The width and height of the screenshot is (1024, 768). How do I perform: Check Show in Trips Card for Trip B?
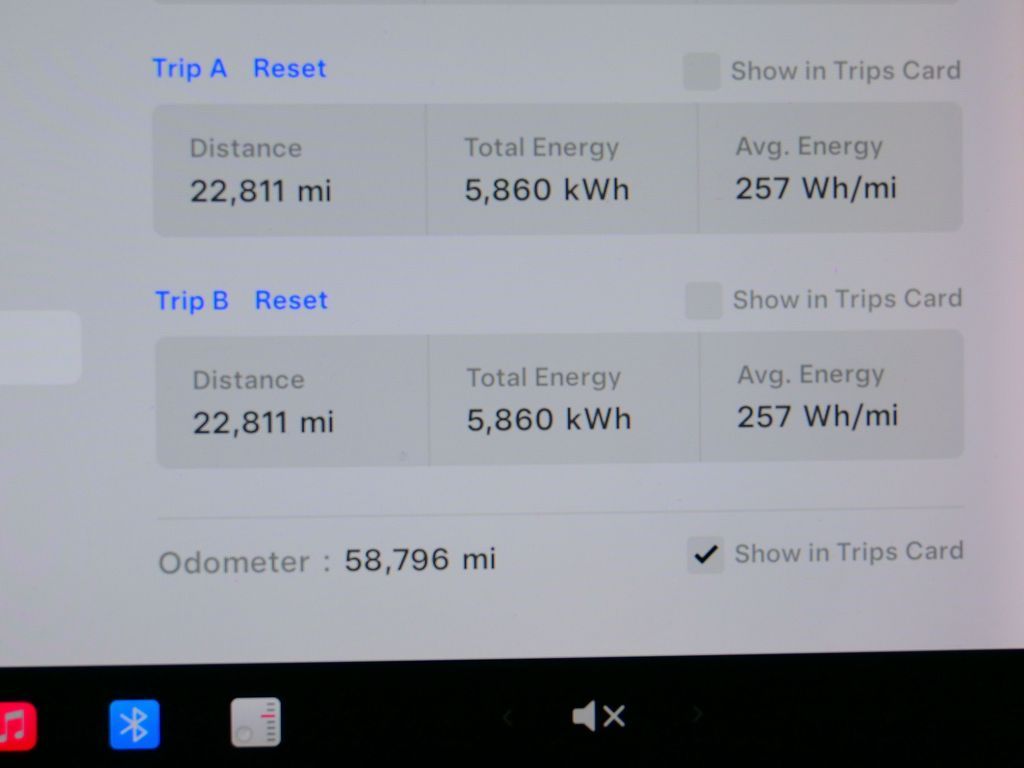tap(703, 300)
